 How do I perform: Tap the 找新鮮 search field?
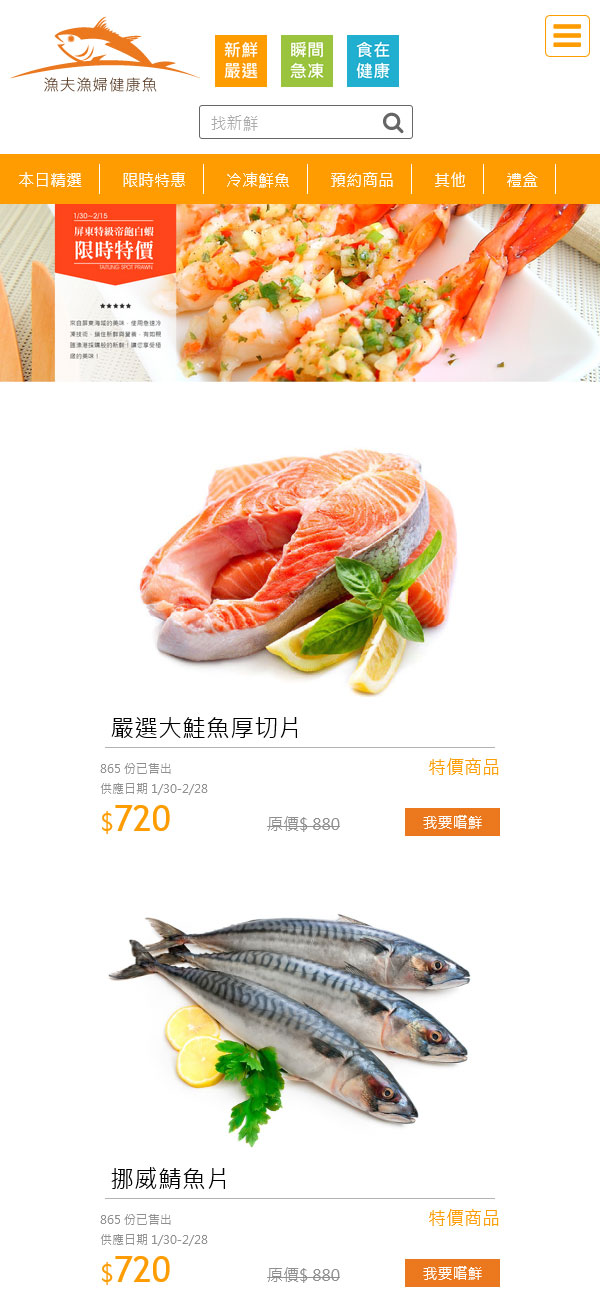pyautogui.click(x=290, y=122)
